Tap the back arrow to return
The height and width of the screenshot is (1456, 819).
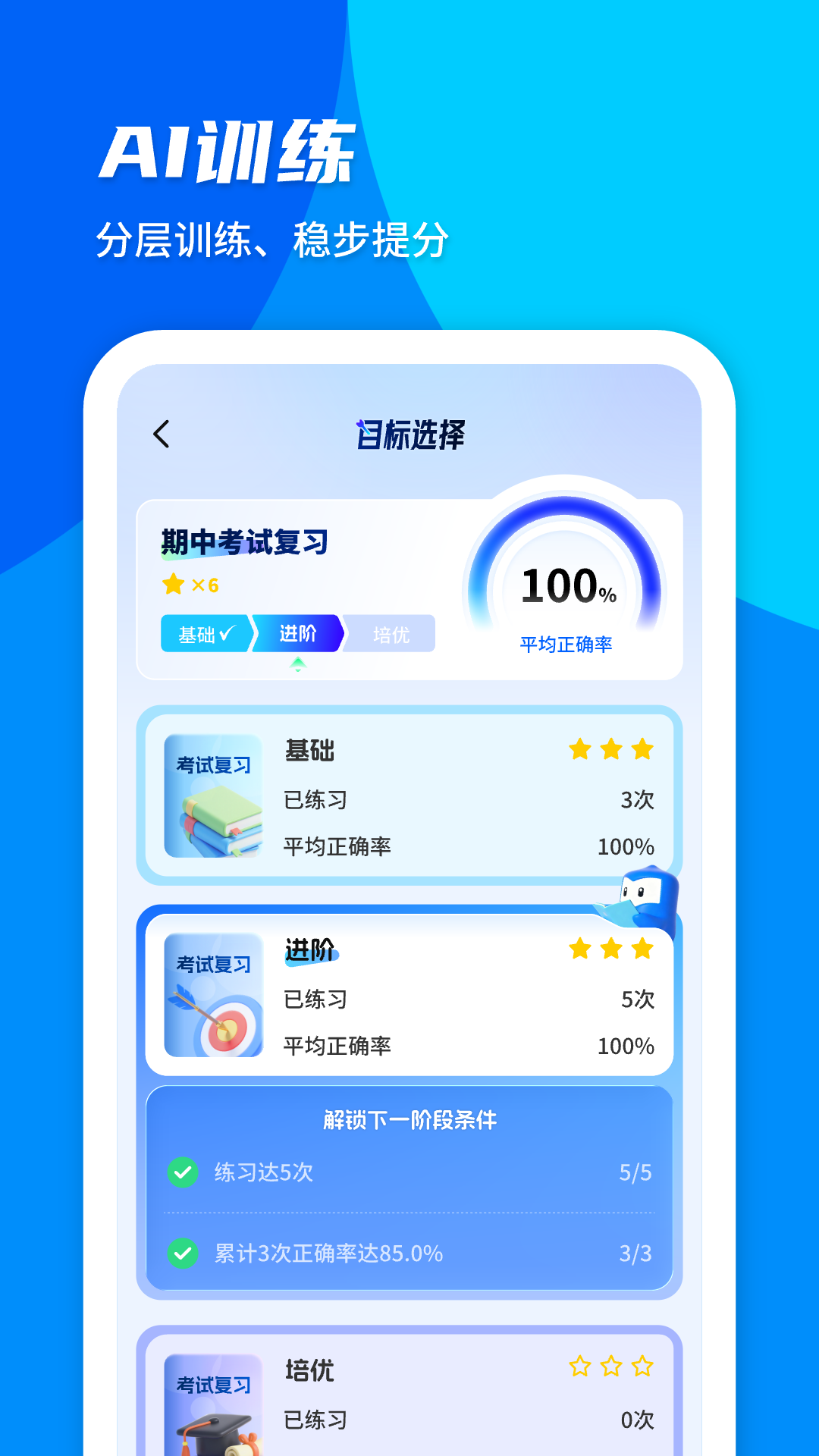[x=161, y=433]
